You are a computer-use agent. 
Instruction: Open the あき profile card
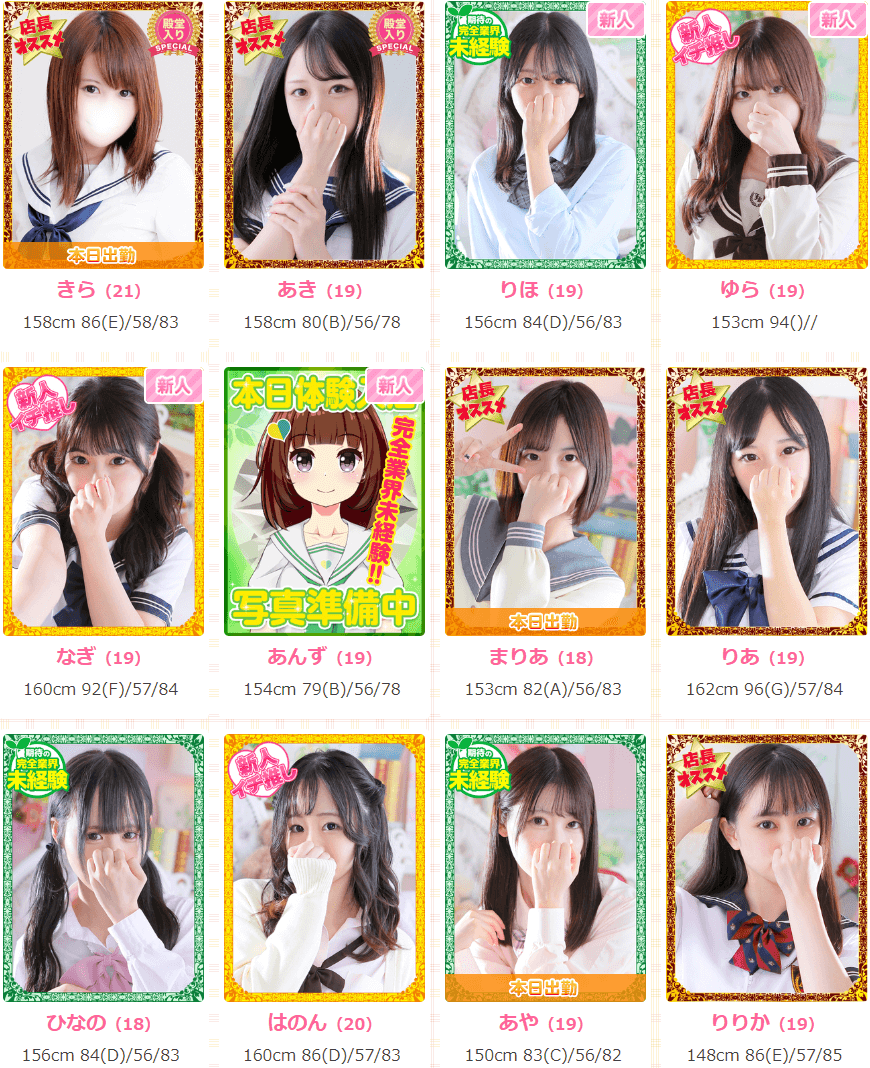(x=324, y=136)
